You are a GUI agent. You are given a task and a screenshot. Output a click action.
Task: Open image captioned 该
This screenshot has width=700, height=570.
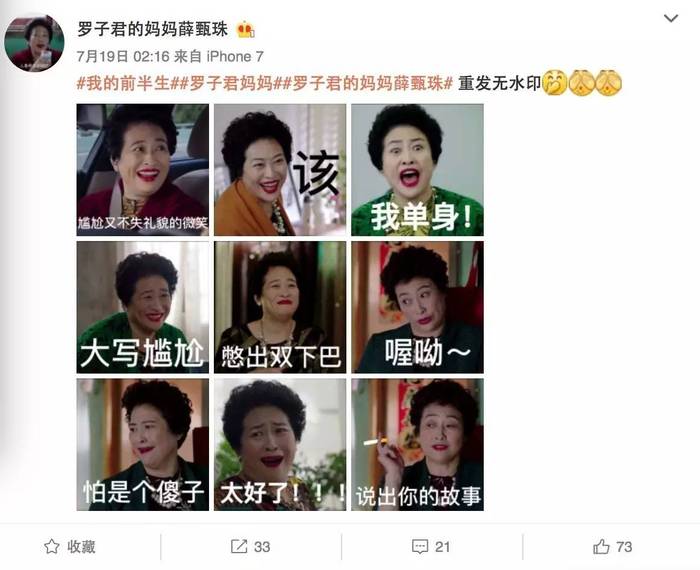pyautogui.click(x=280, y=170)
